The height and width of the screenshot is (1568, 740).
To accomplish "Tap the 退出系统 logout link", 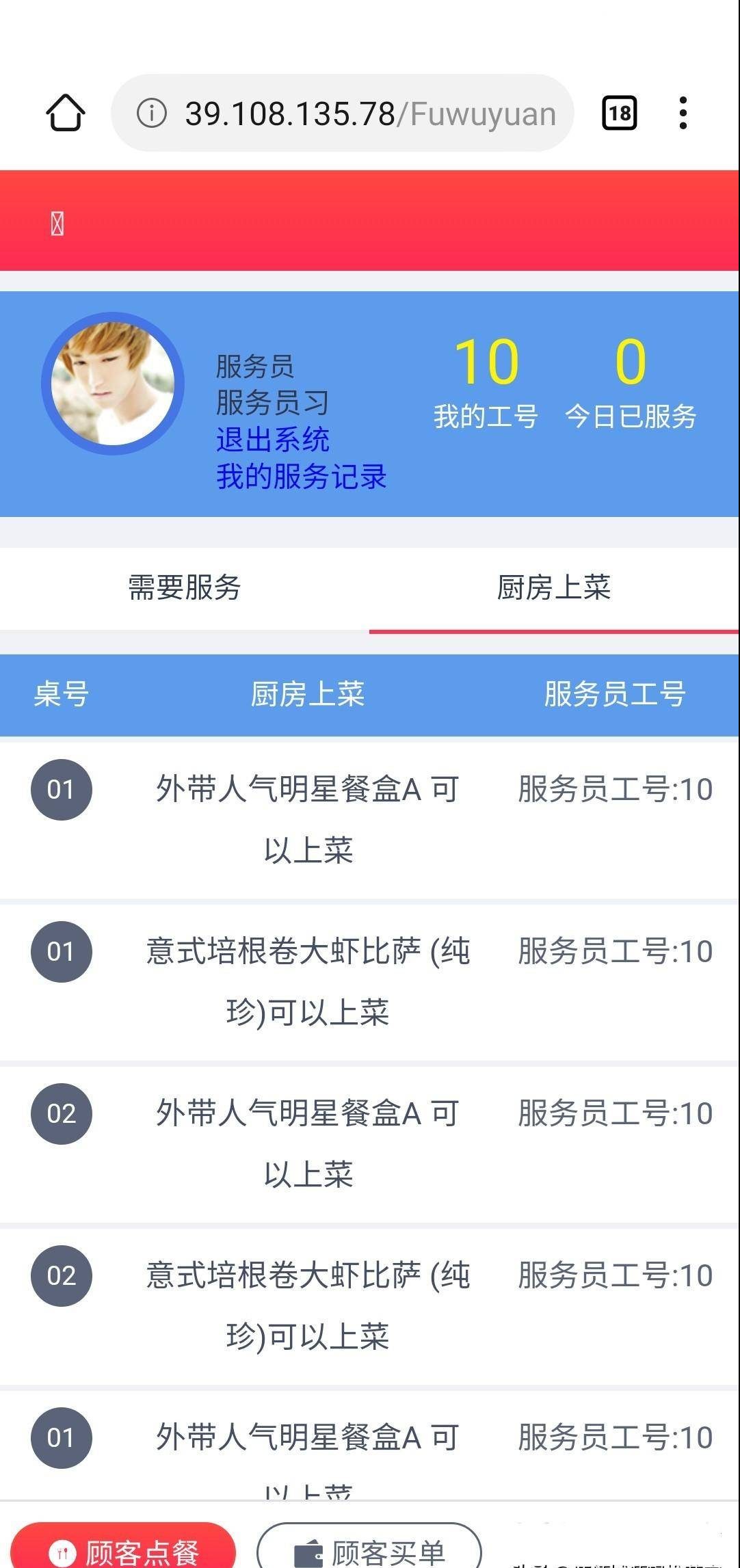I will point(273,440).
